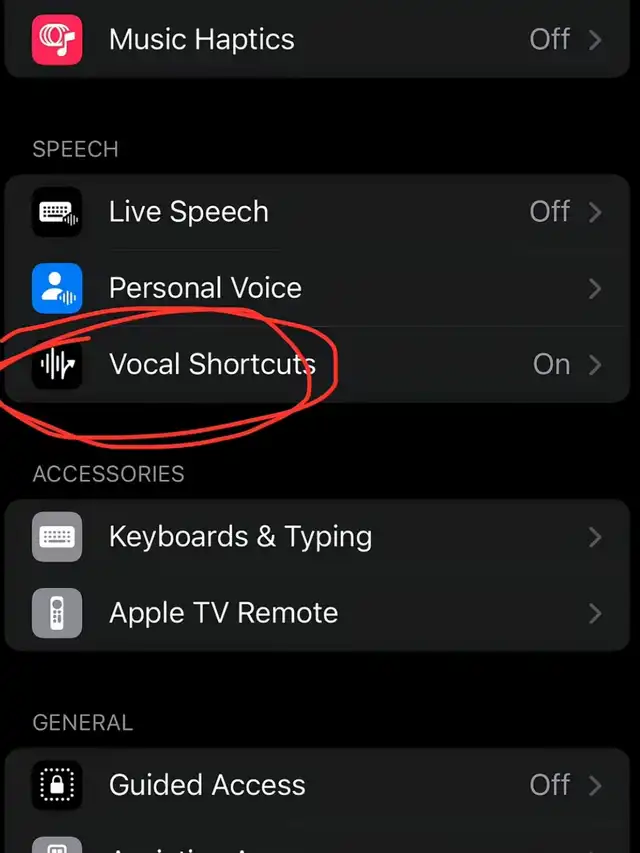The height and width of the screenshot is (853, 640).
Task: Select the Vocal Shortcuts option
Action: coord(320,364)
